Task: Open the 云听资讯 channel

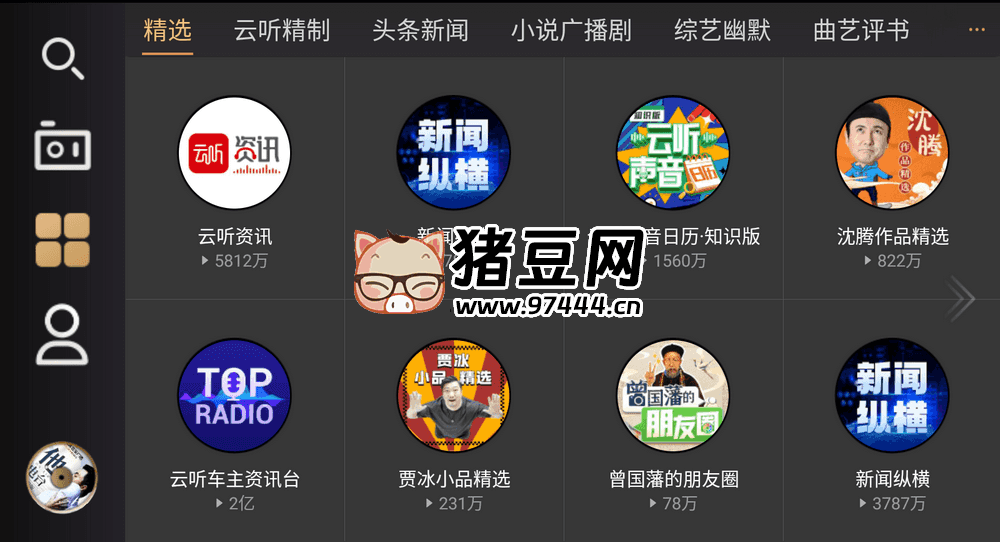Action: point(234,152)
